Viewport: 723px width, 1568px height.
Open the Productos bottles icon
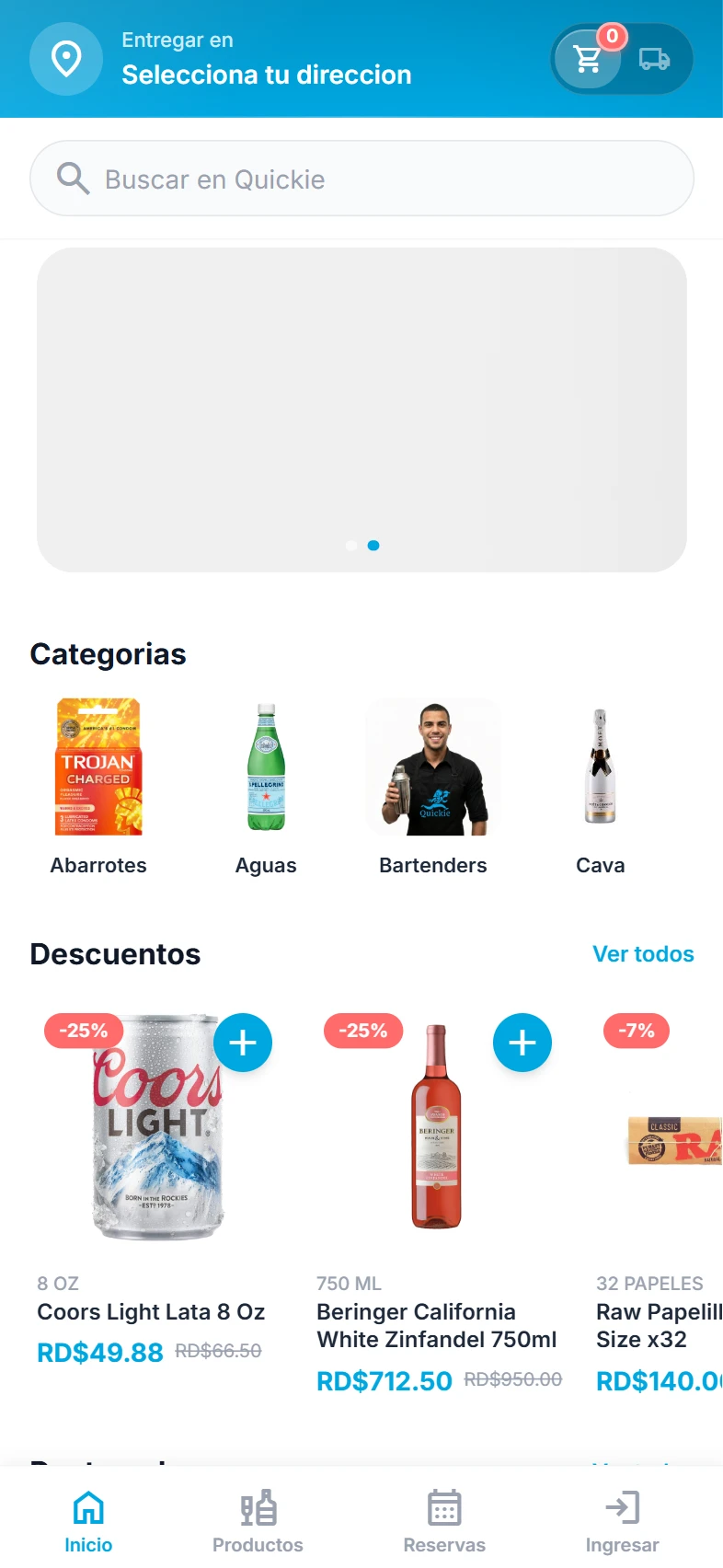(258, 1505)
